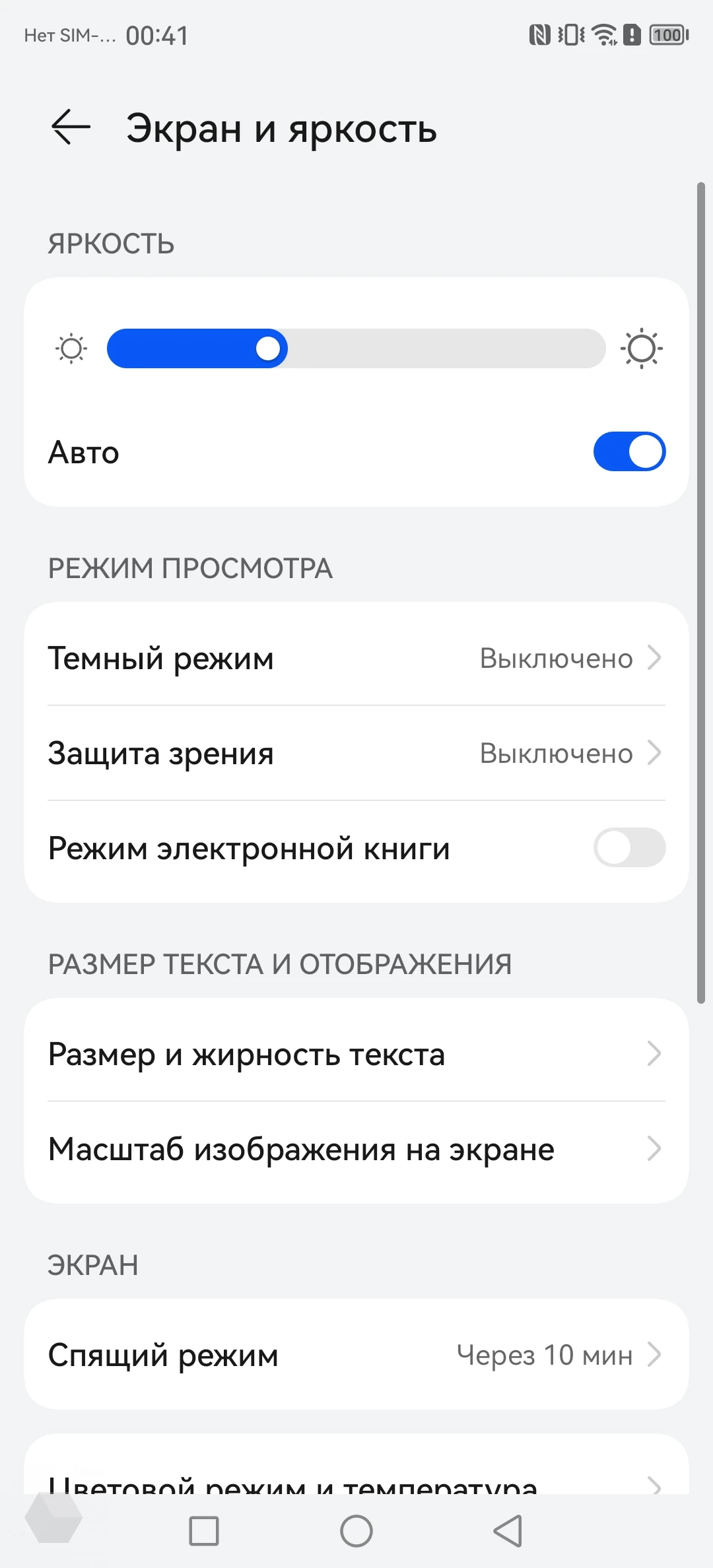
Task: Open Размер и жирность текста
Action: pyautogui.click(x=356, y=1054)
